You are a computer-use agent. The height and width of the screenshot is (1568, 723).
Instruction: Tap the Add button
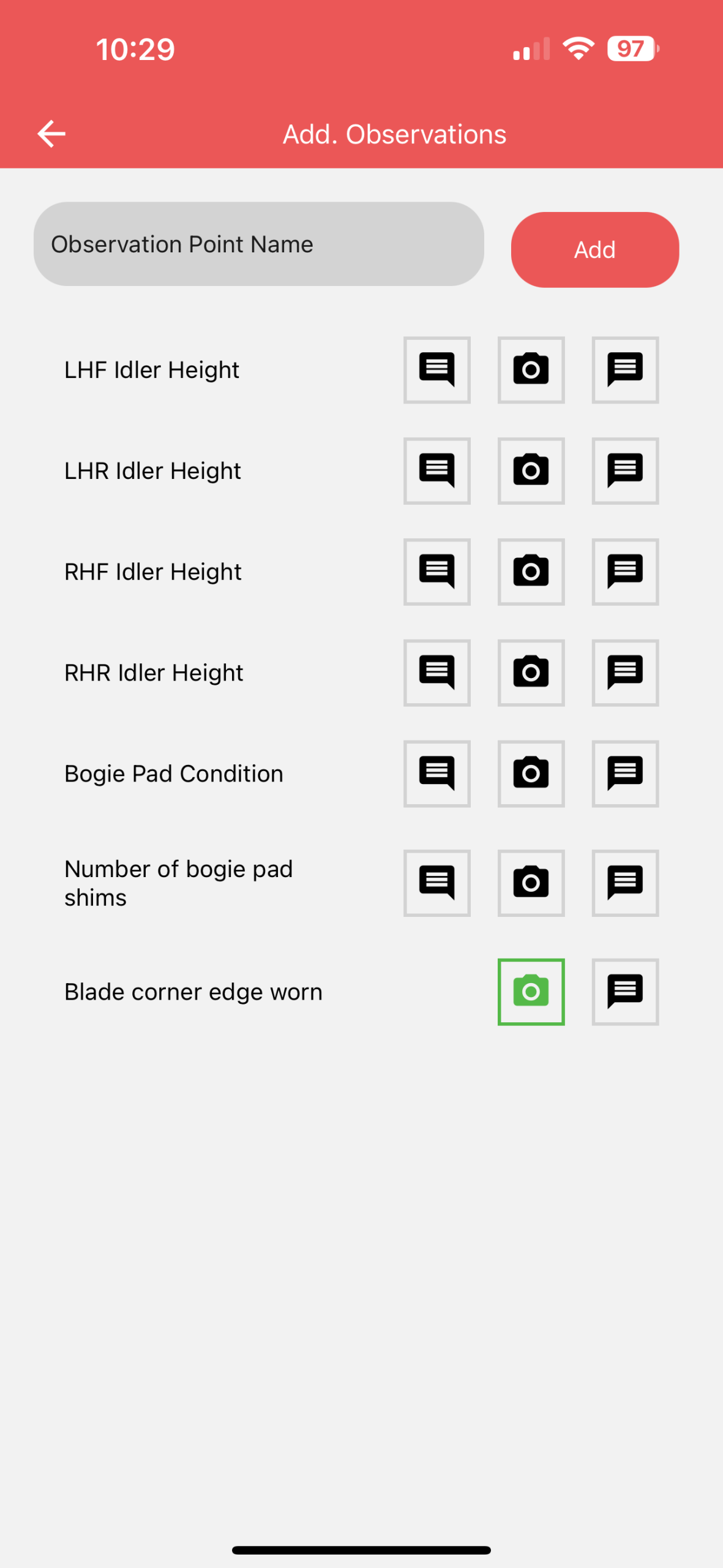coord(594,250)
